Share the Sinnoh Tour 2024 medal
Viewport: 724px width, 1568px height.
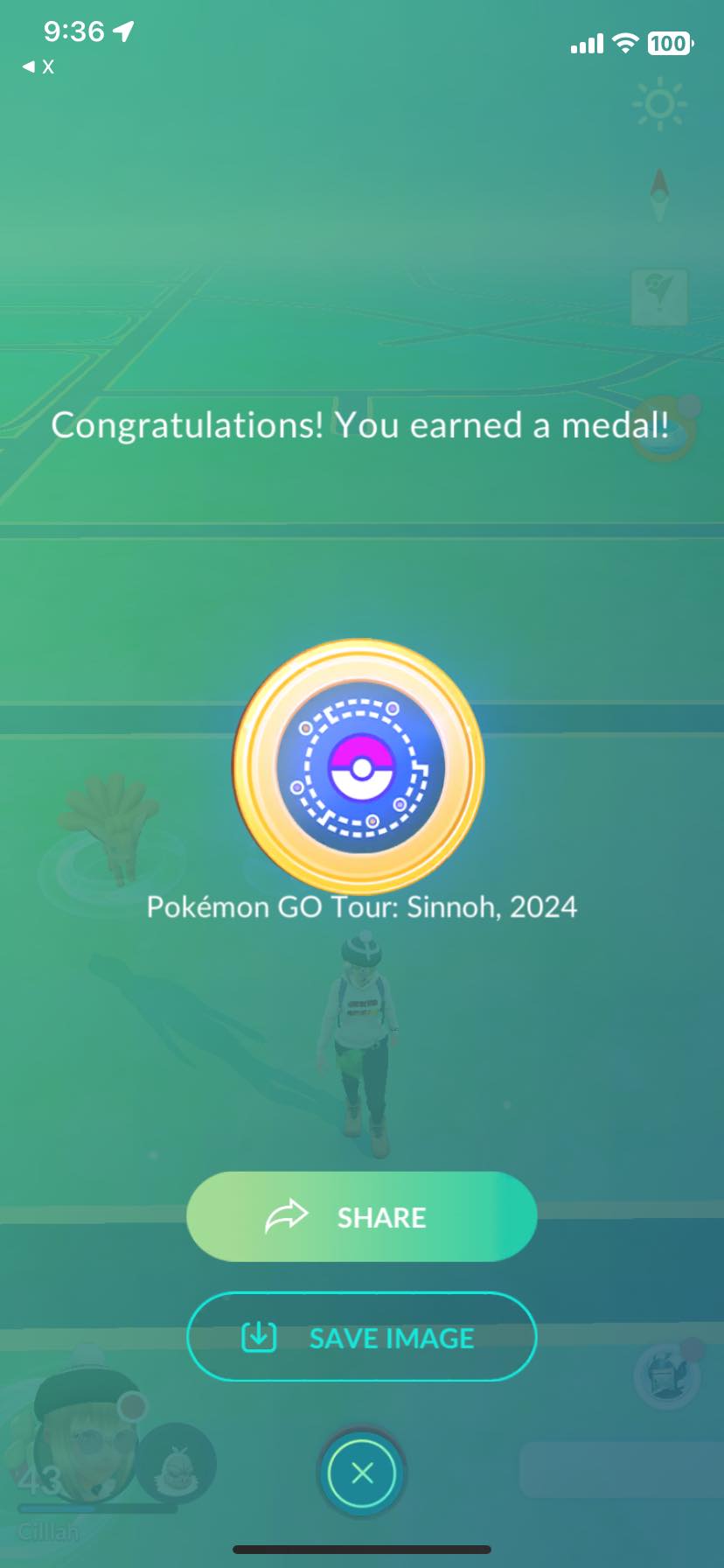click(361, 1216)
